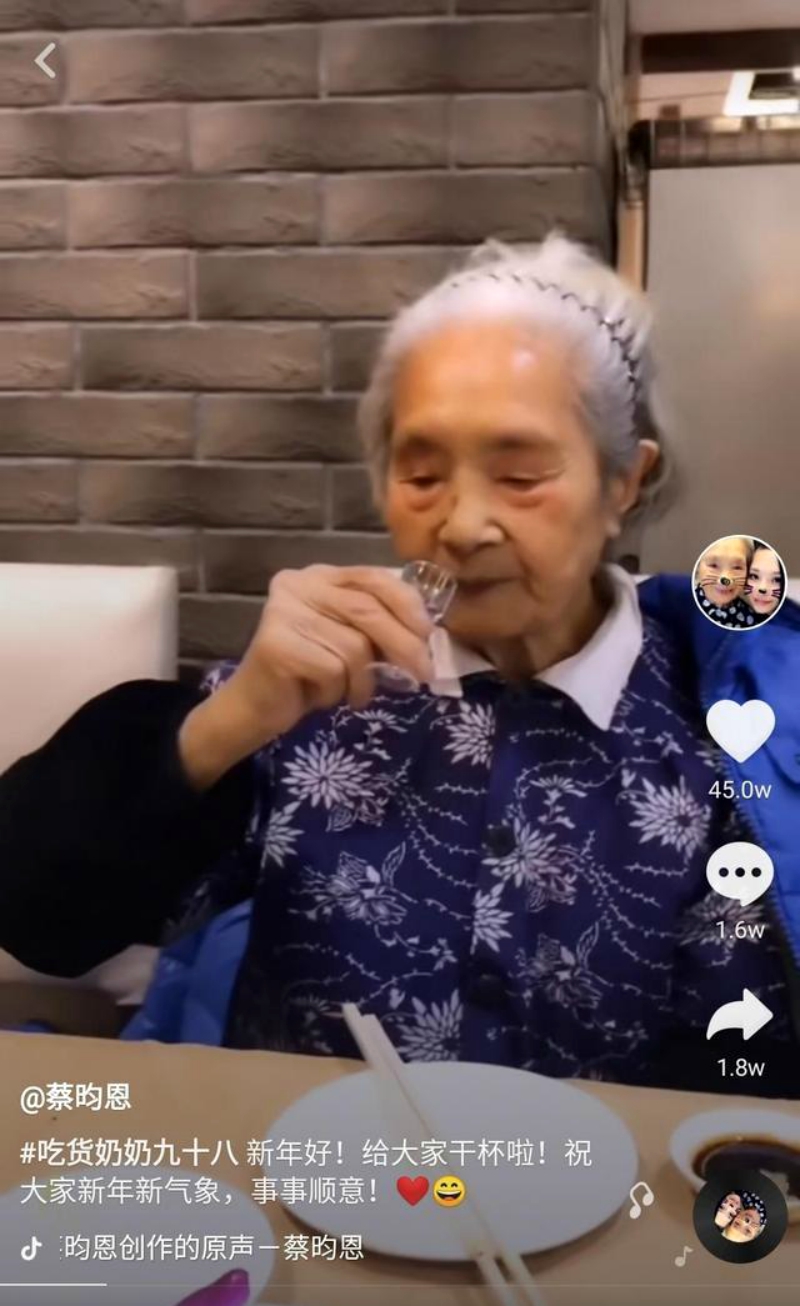Tap the spinning music disc
This screenshot has width=800, height=1306.
tap(740, 1216)
